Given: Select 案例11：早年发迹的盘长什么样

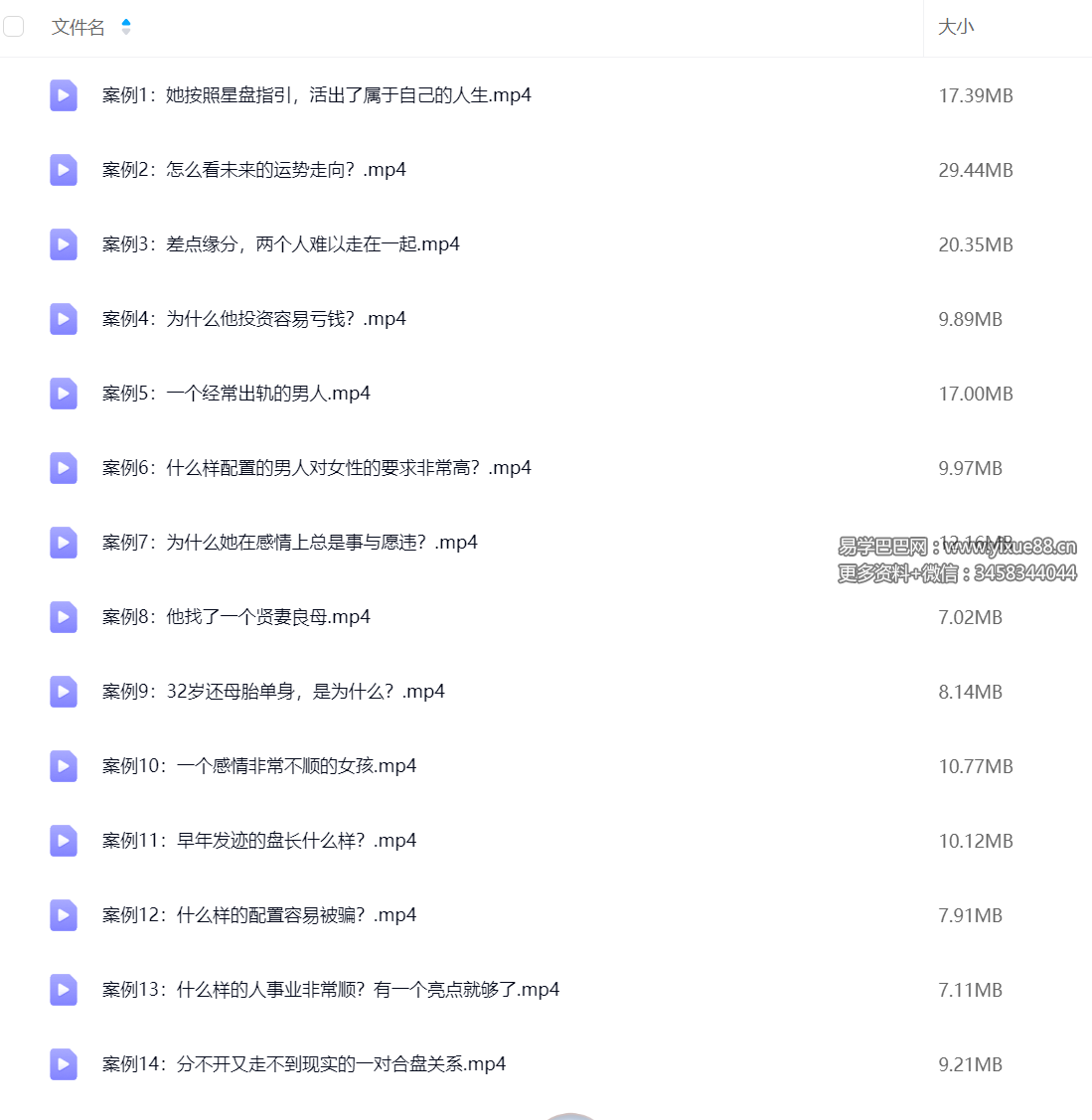Looking at the screenshot, I should point(258,841).
